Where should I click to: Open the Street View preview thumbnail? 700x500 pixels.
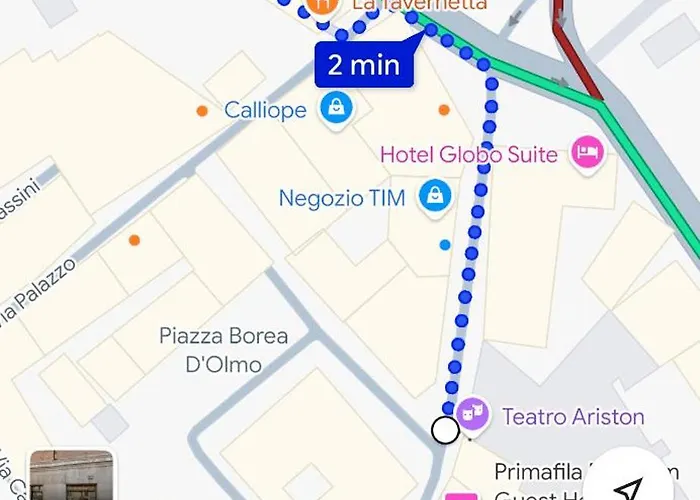pos(71,478)
